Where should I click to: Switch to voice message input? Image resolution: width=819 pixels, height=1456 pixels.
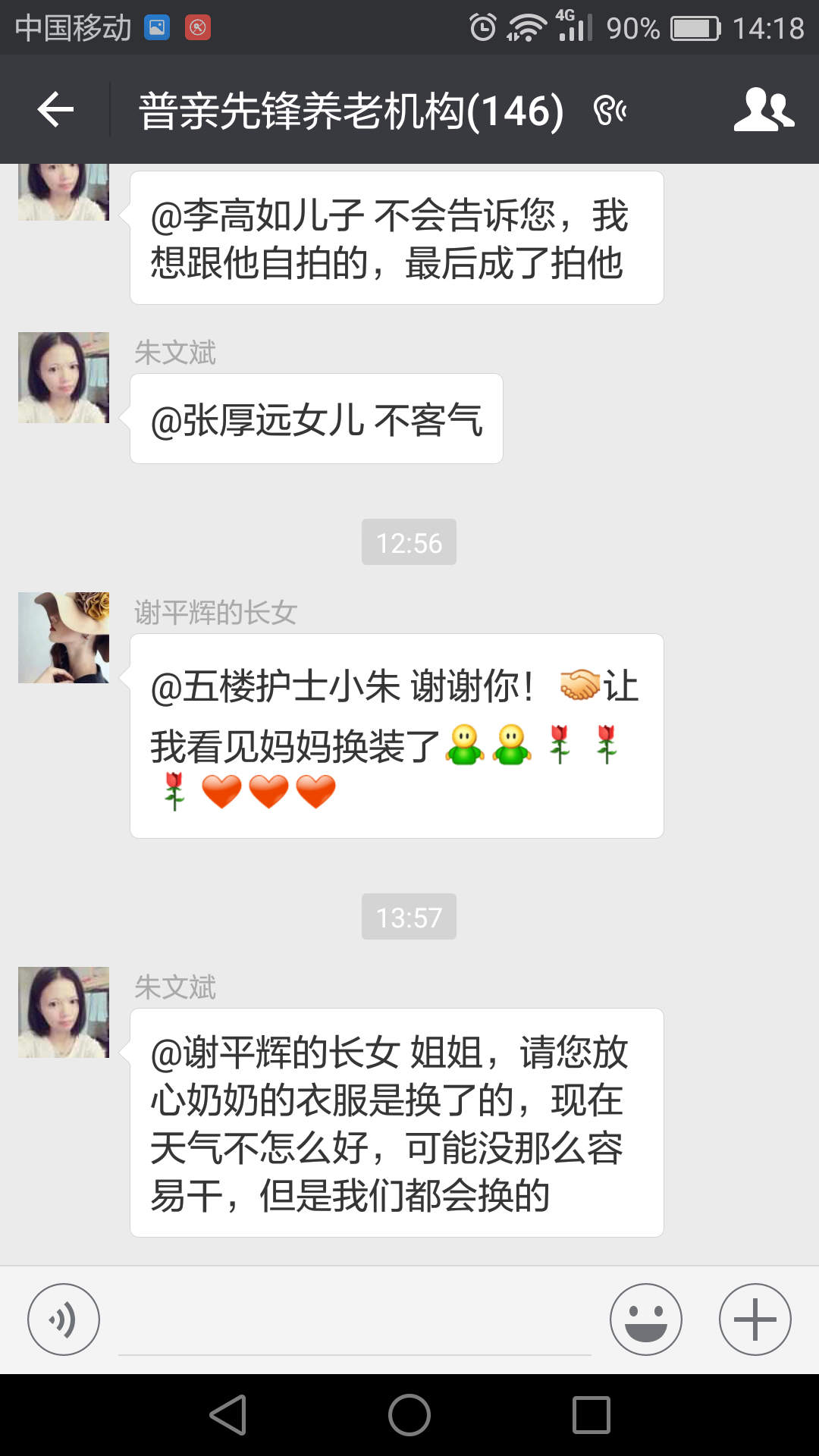coord(64,1319)
